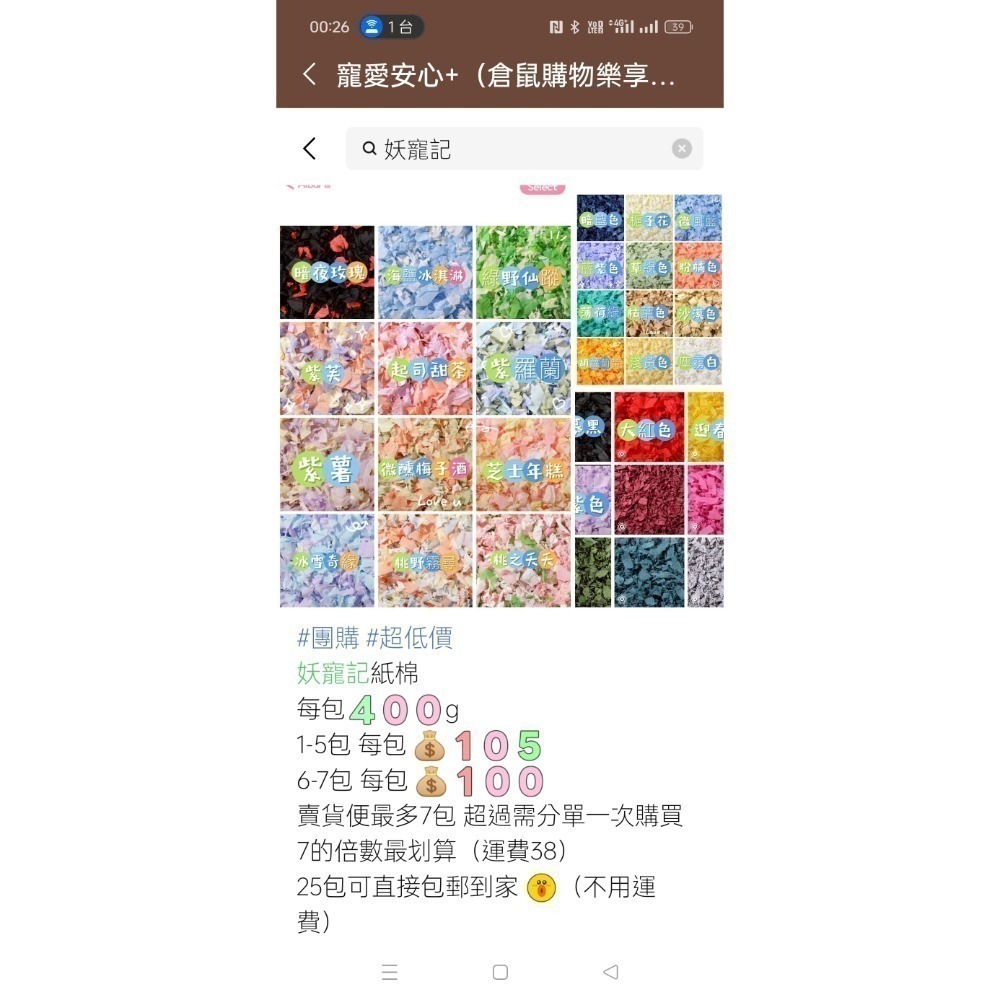Go back from the 寵愛安心+ chat header
1000x1000 pixels.
(309, 75)
